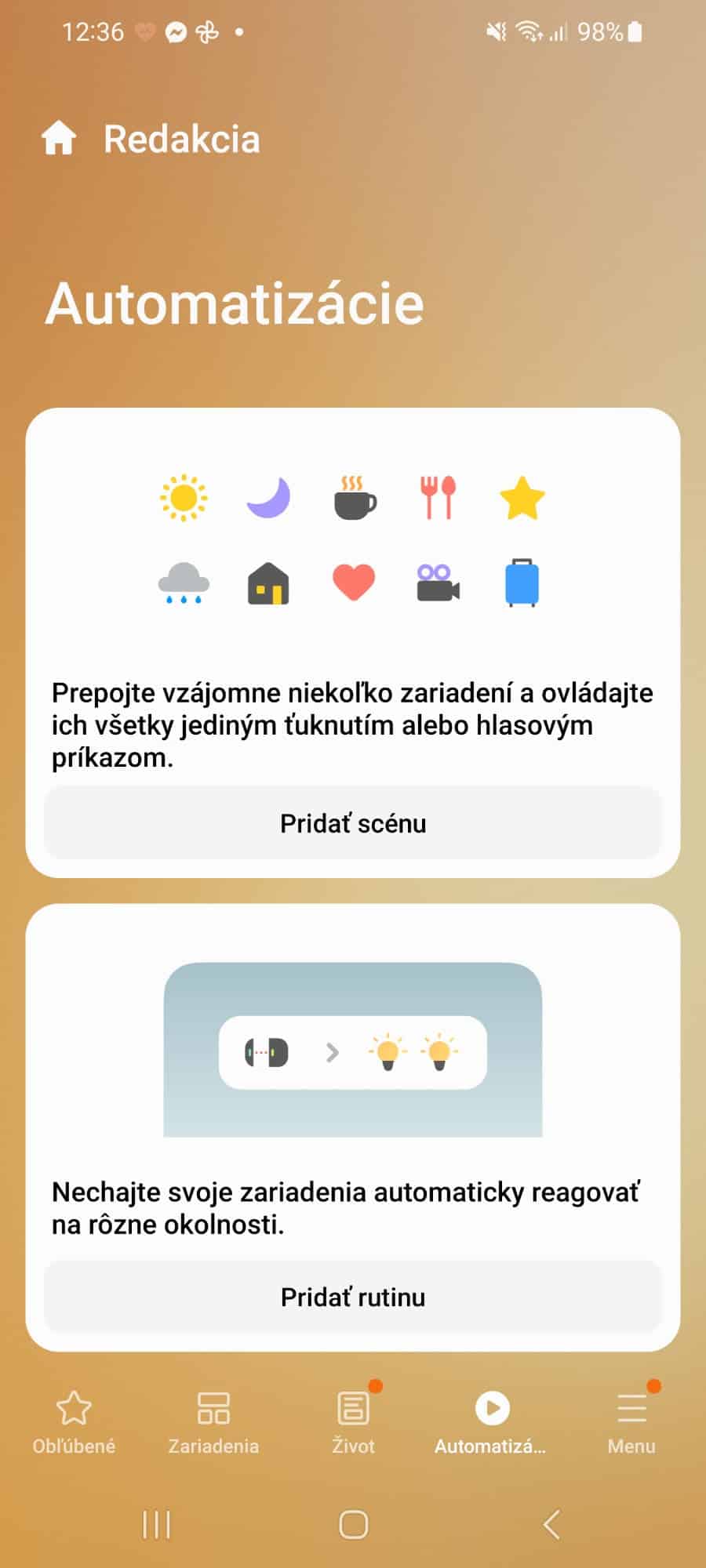Show recent apps from the navigation bar
706x1568 pixels.
pyautogui.click(x=156, y=1524)
